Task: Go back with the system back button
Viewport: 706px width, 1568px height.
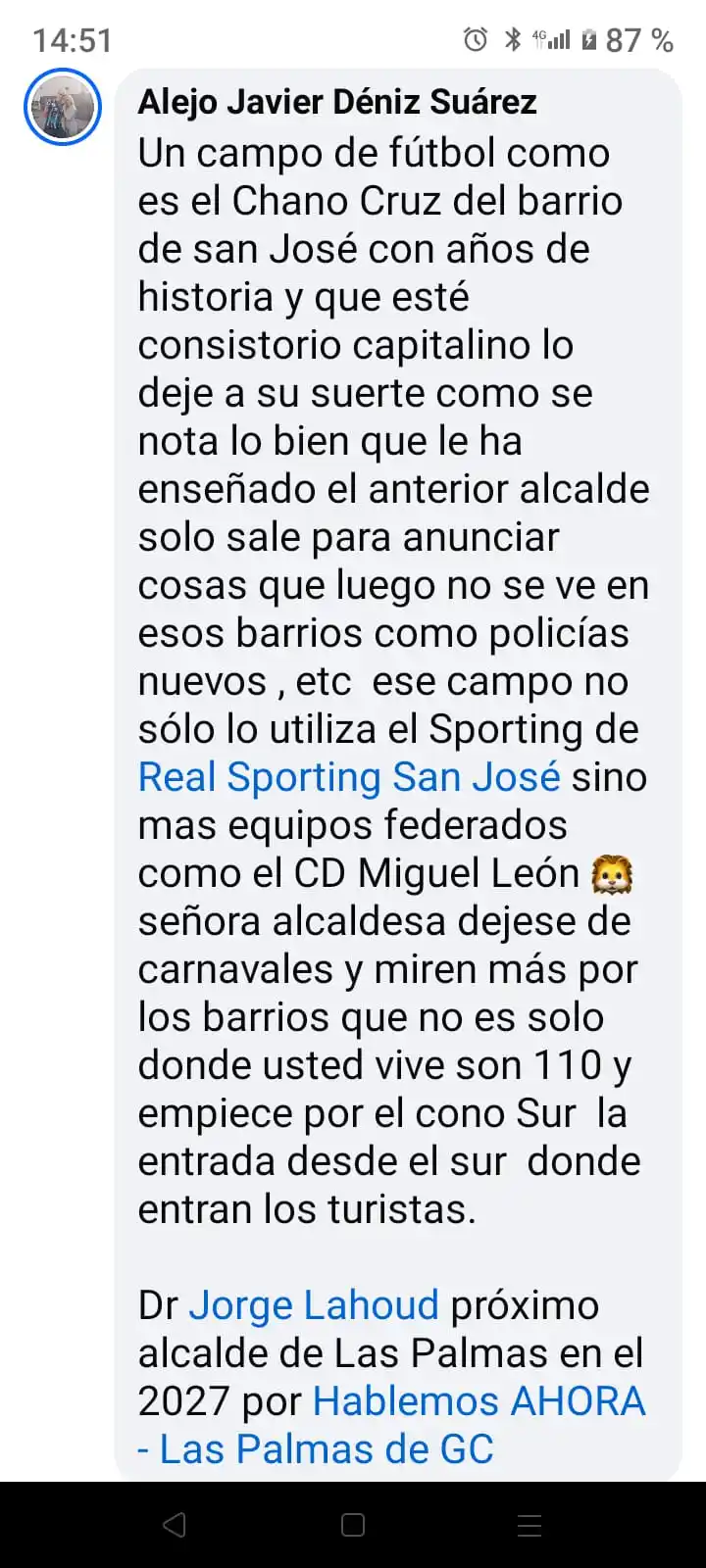Action: tap(175, 1525)
